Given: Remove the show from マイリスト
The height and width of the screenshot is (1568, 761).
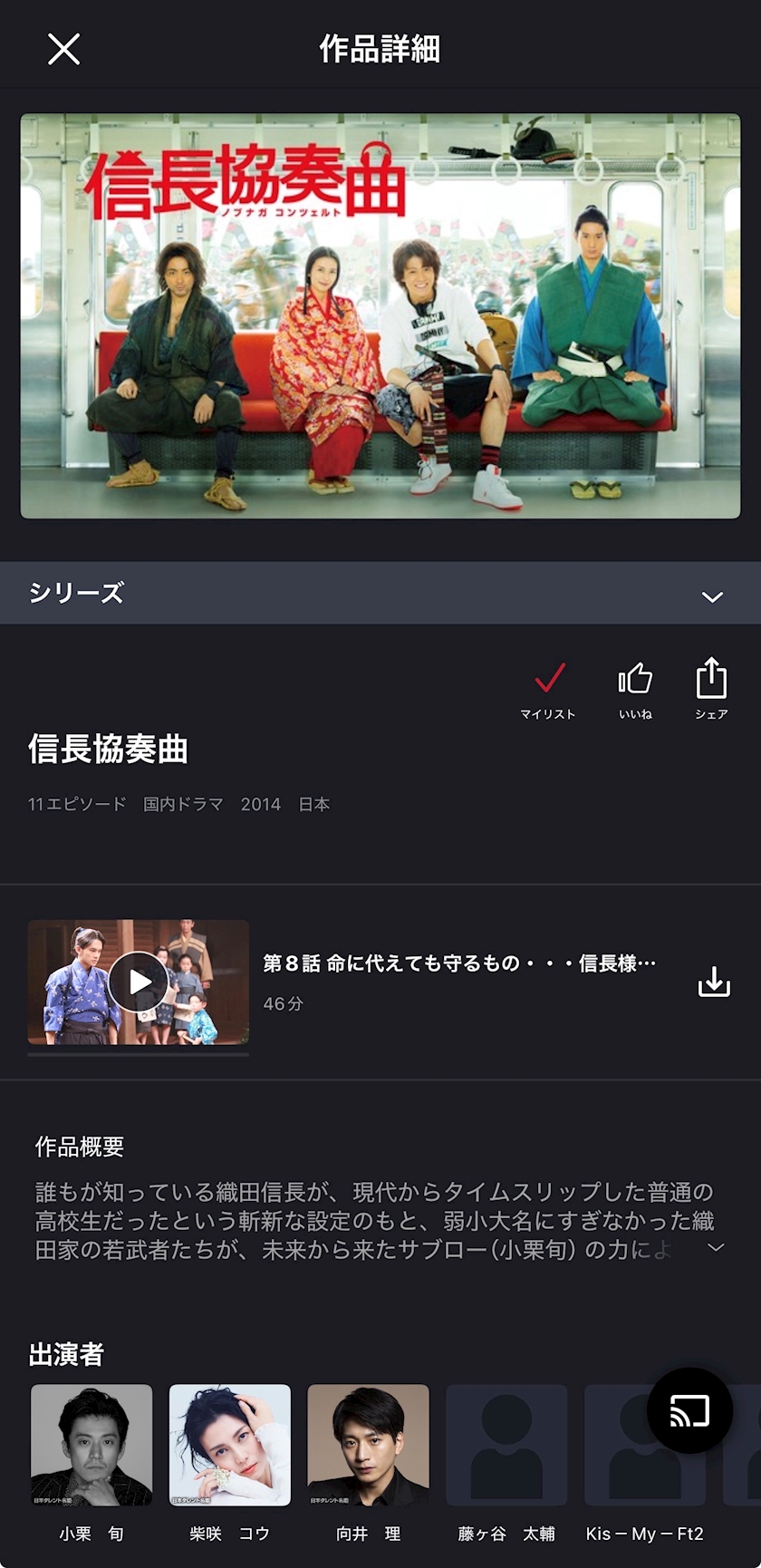Looking at the screenshot, I should pyautogui.click(x=548, y=691).
